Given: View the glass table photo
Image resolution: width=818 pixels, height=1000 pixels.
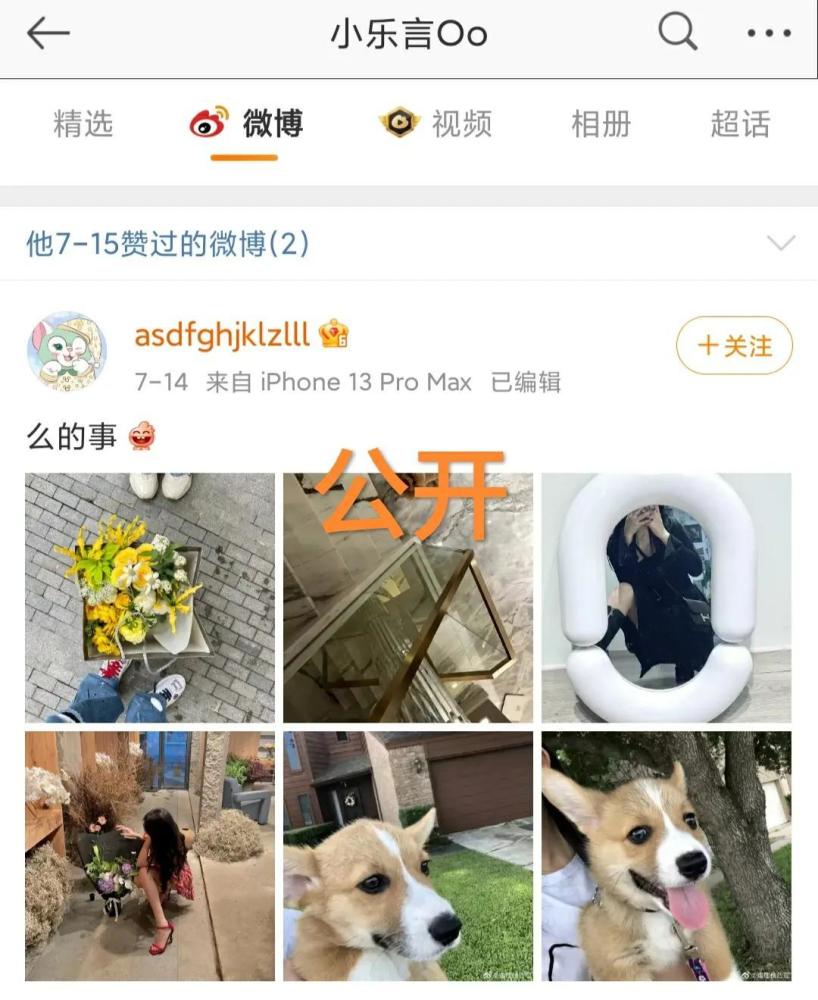Looking at the screenshot, I should pyautogui.click(x=408, y=597).
